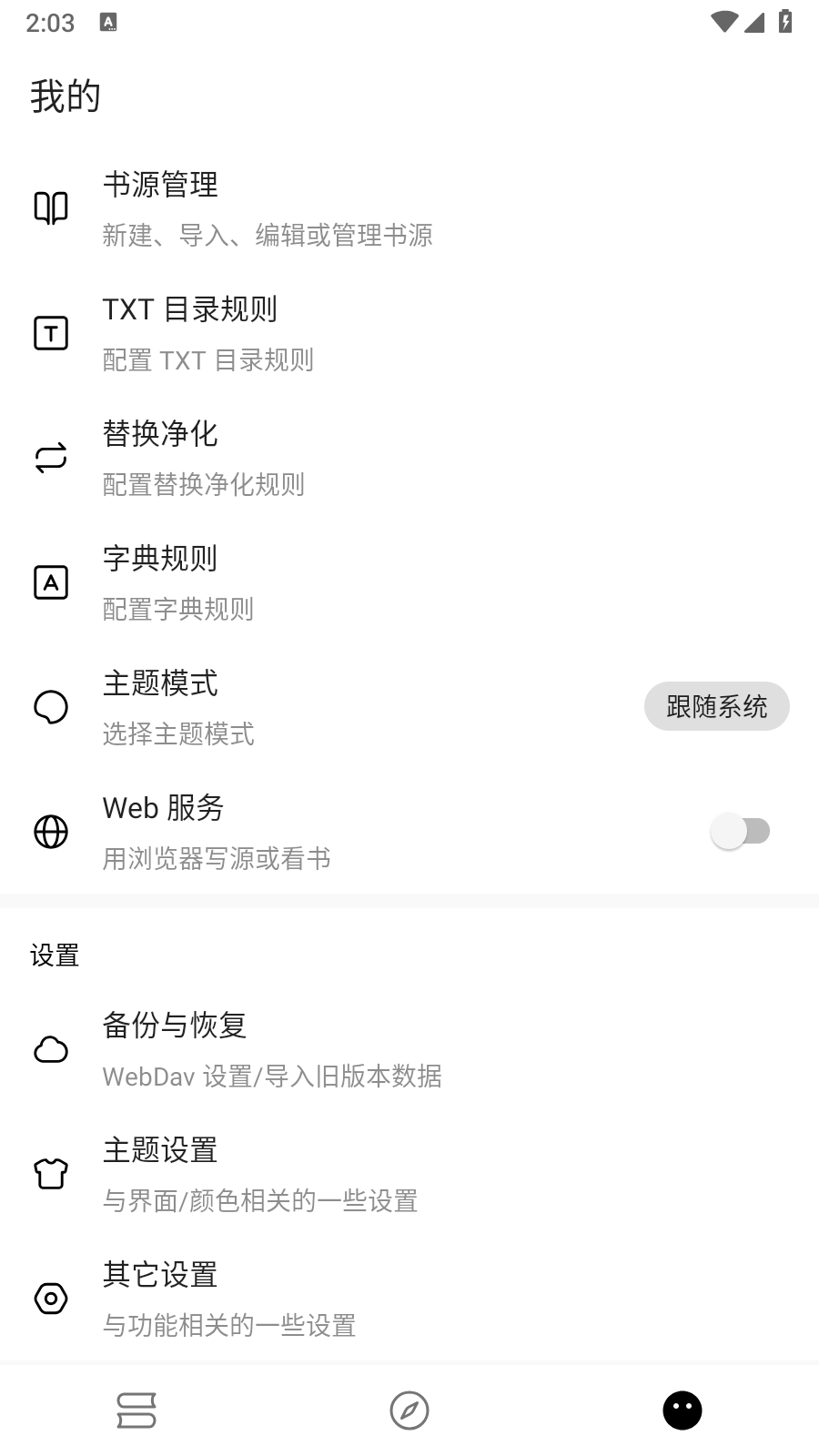Open Web 服务 globe icon

pos(51,832)
